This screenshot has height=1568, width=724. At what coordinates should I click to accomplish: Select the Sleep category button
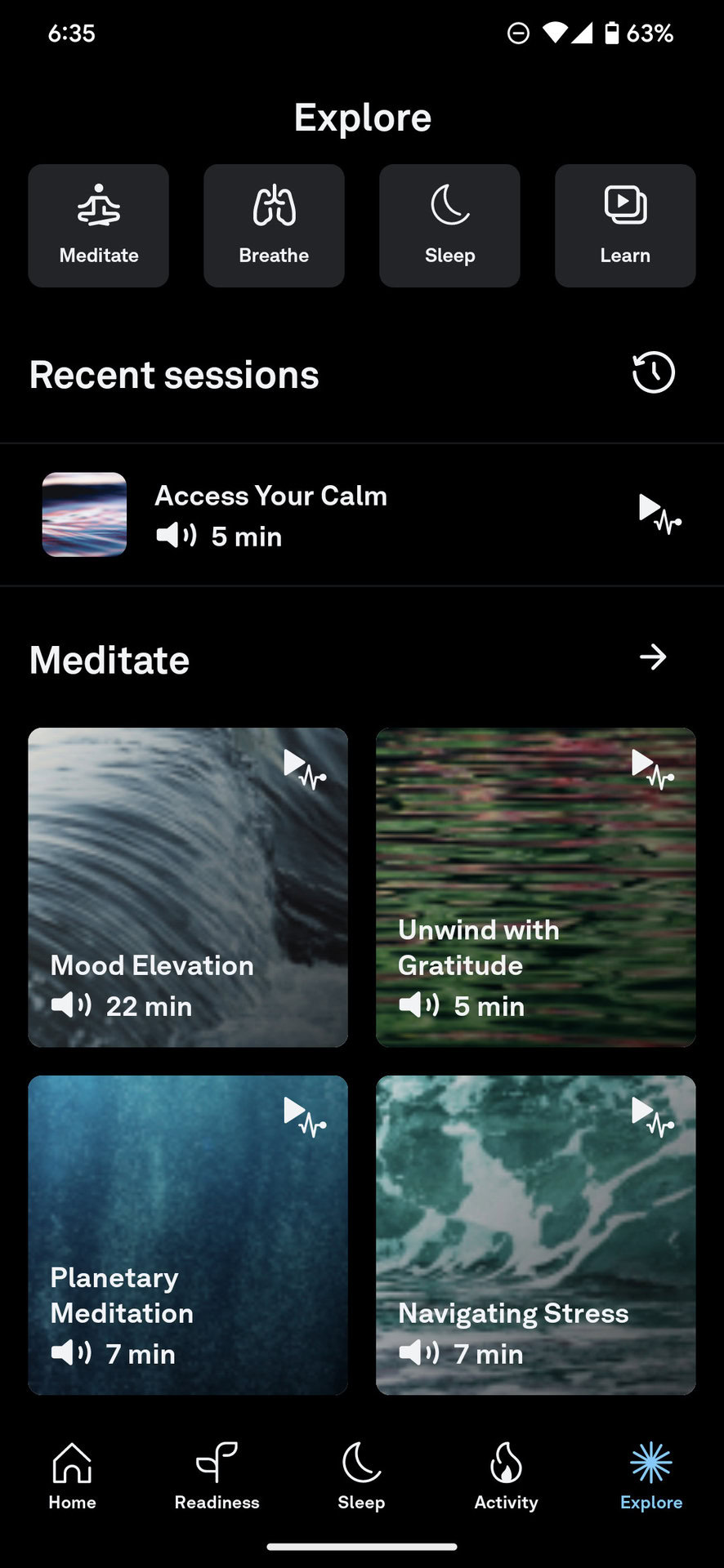click(x=449, y=225)
